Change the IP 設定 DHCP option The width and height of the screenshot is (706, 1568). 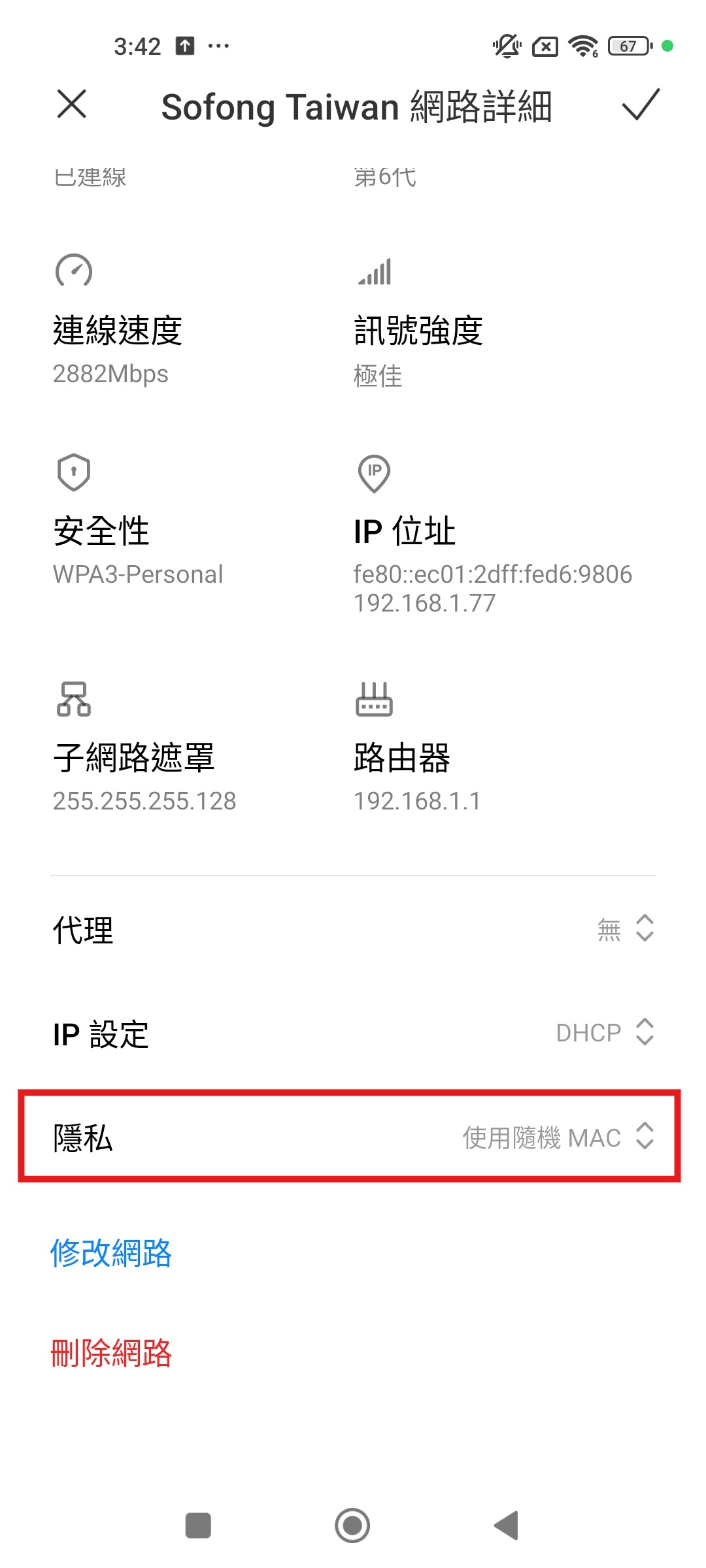[605, 1033]
